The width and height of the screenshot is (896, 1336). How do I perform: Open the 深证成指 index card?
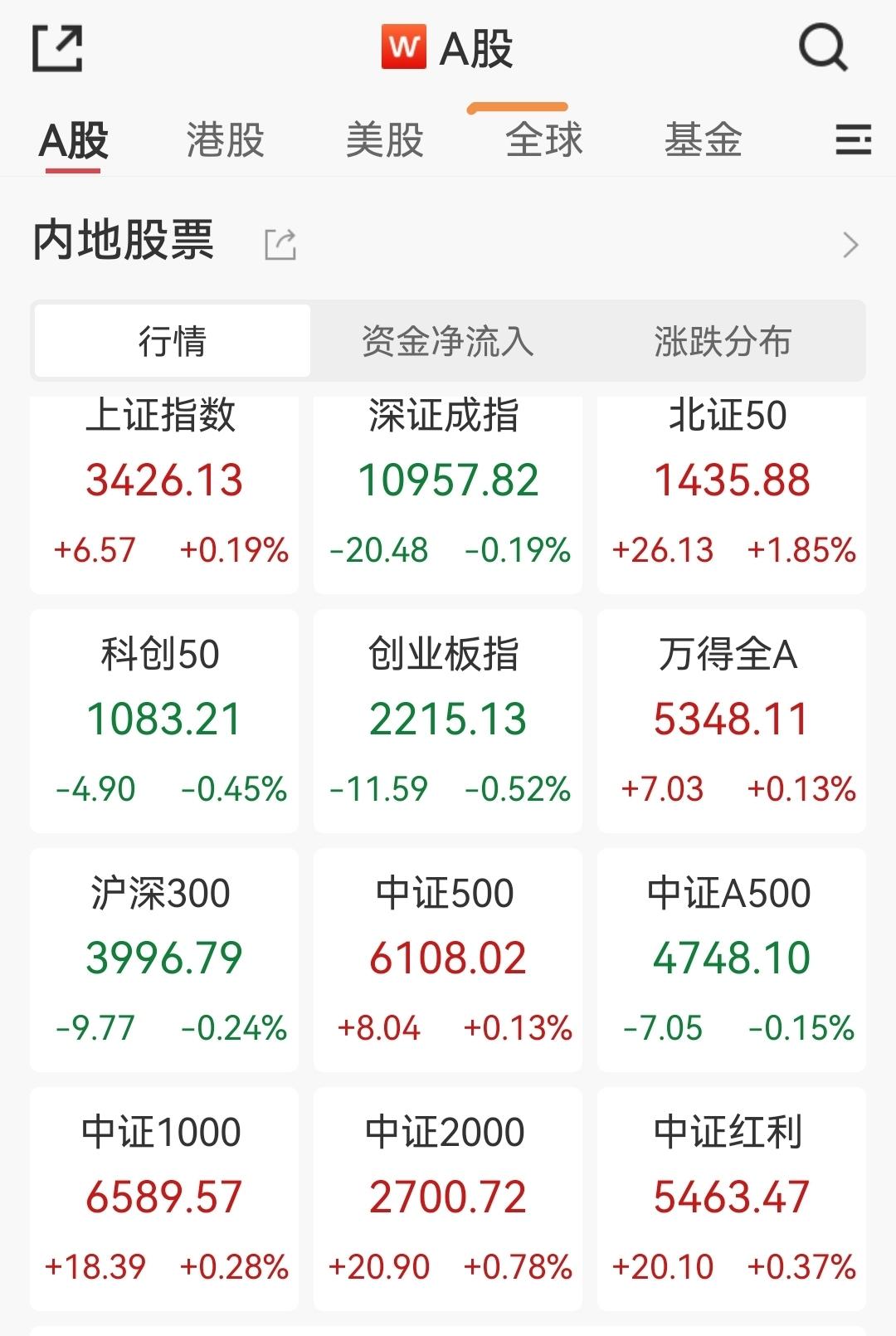tap(447, 490)
